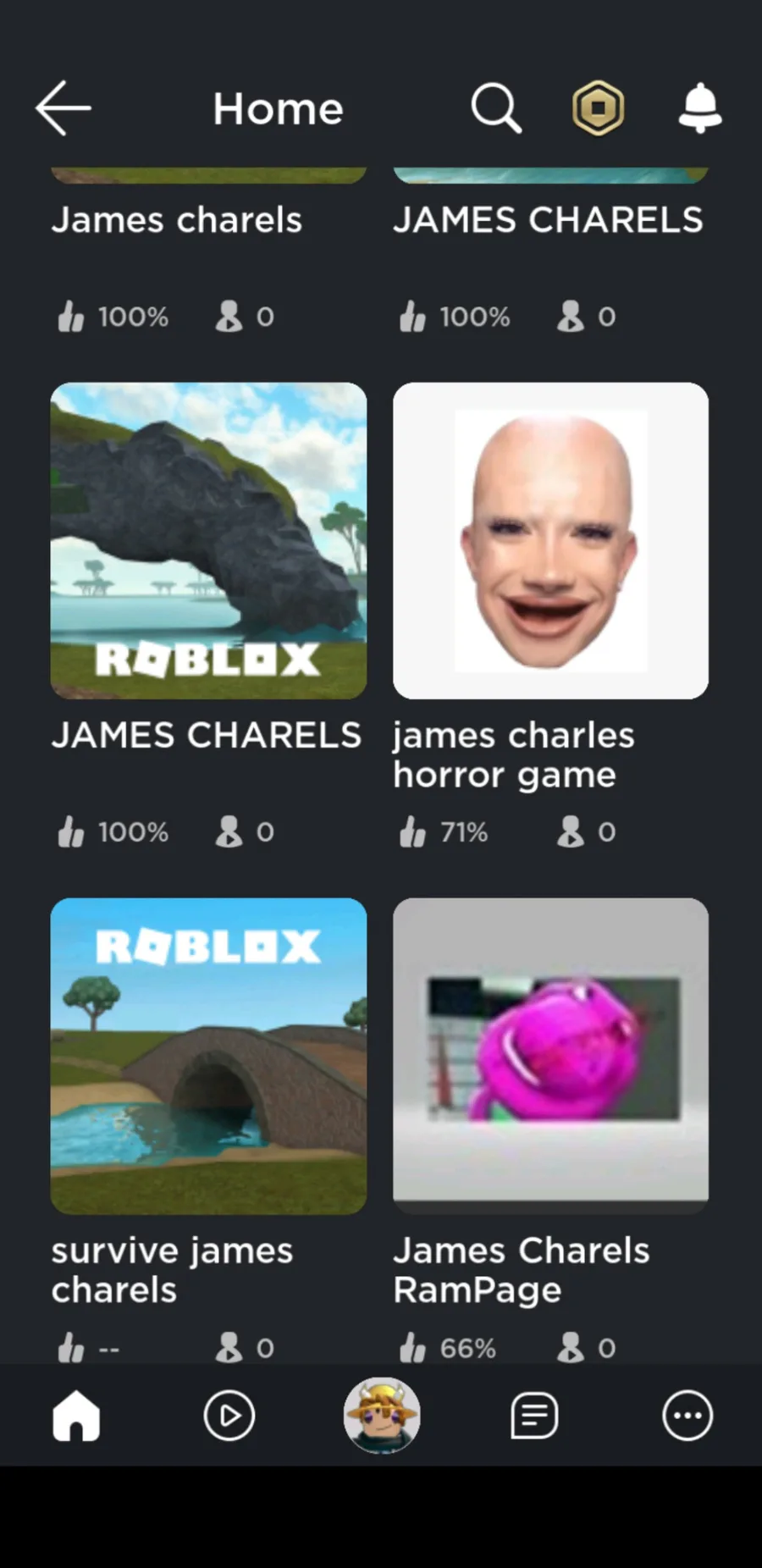The width and height of the screenshot is (762, 1568).
Task: Open the Robux balance icon
Action: (598, 108)
